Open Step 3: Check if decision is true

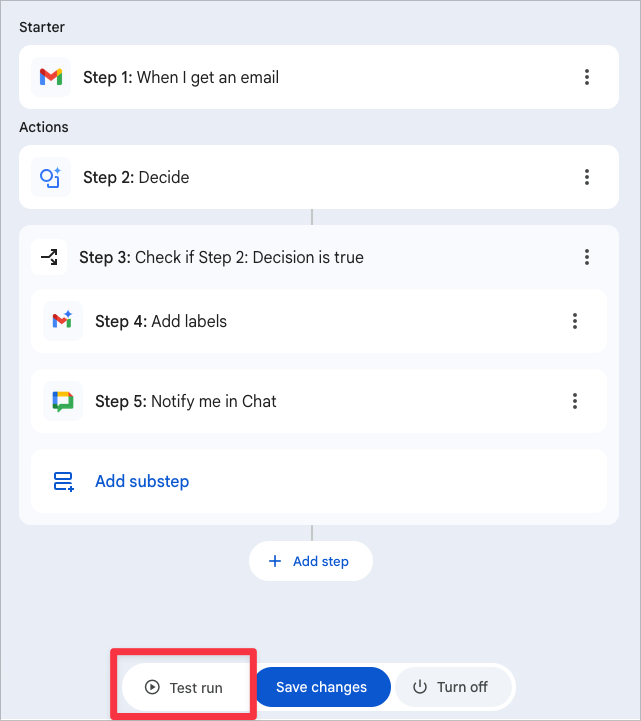pyautogui.click(x=221, y=257)
